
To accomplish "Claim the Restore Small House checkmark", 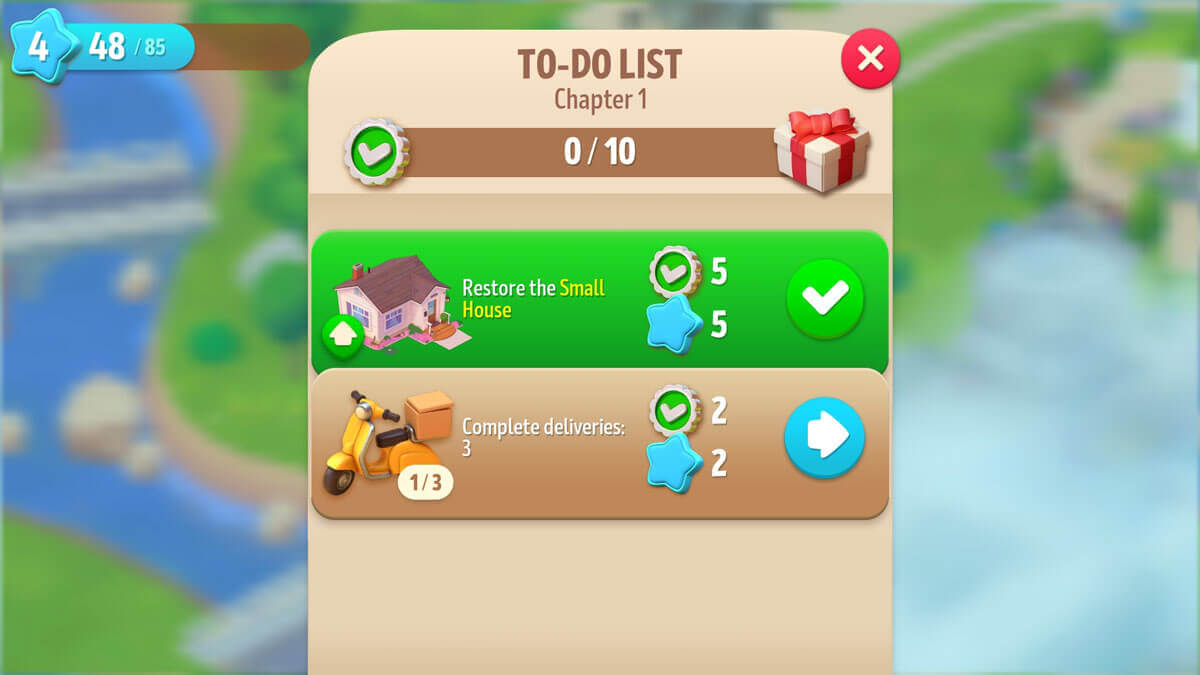I will coord(825,298).
